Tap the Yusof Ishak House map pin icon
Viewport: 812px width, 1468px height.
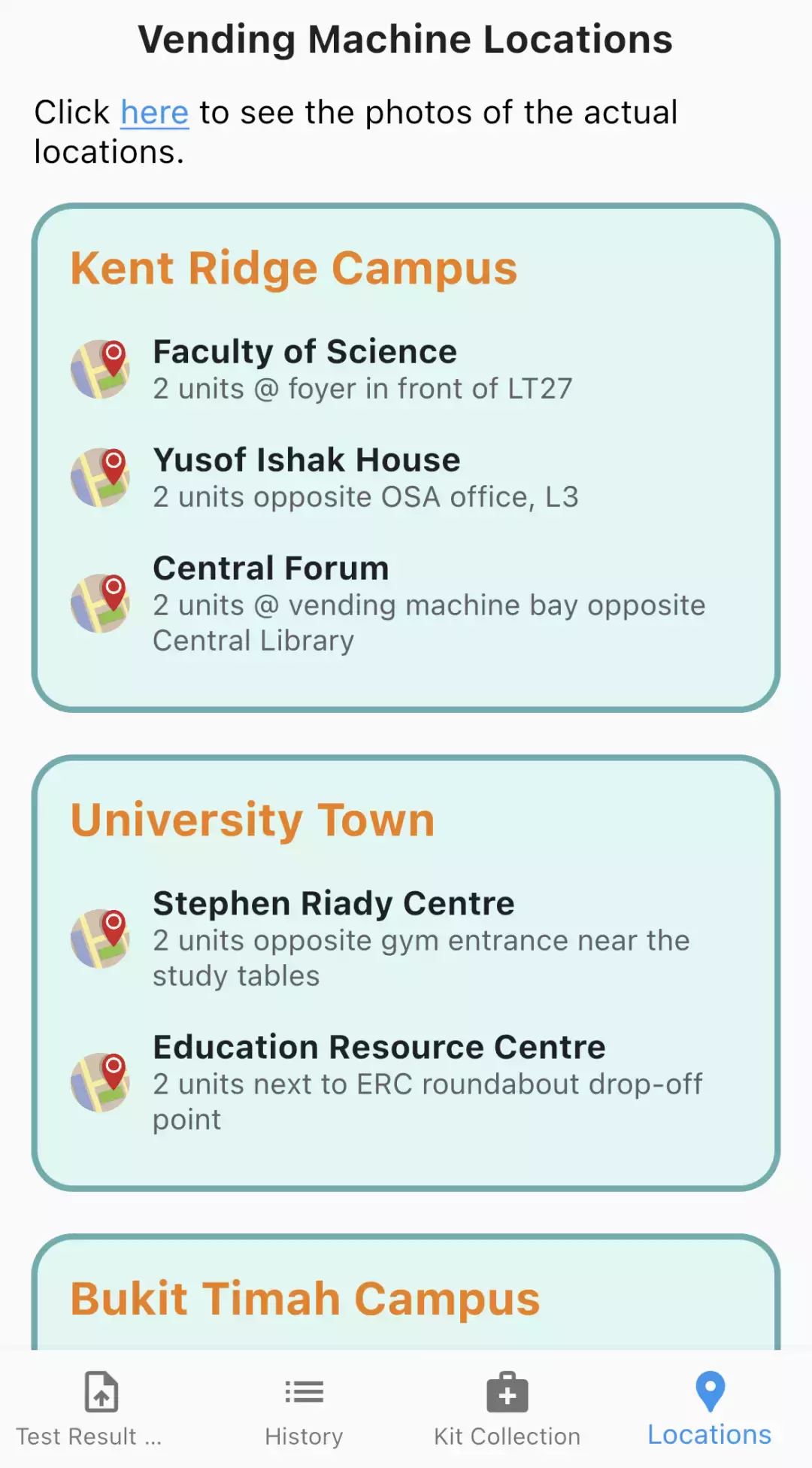pyautogui.click(x=100, y=475)
